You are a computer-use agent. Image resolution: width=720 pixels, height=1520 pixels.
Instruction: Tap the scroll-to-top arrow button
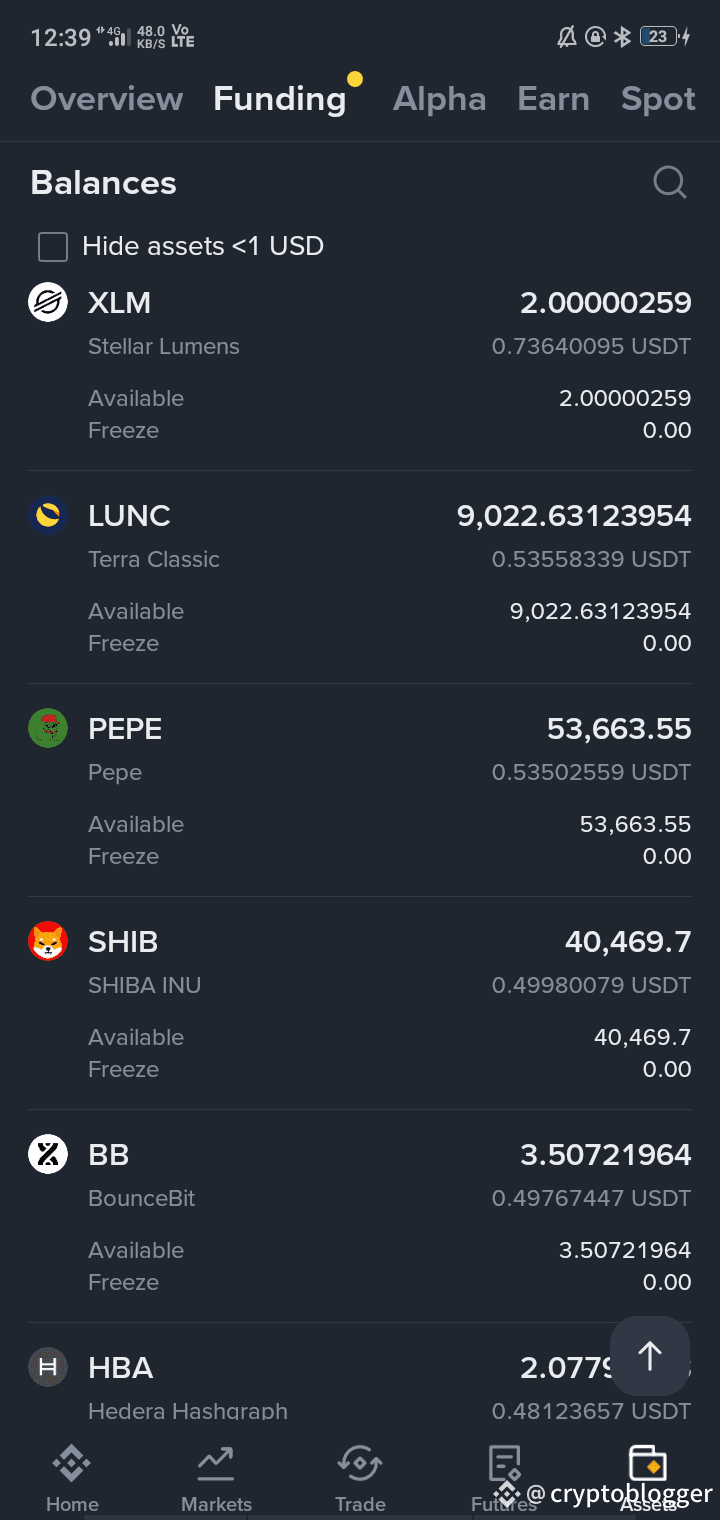tap(650, 1356)
